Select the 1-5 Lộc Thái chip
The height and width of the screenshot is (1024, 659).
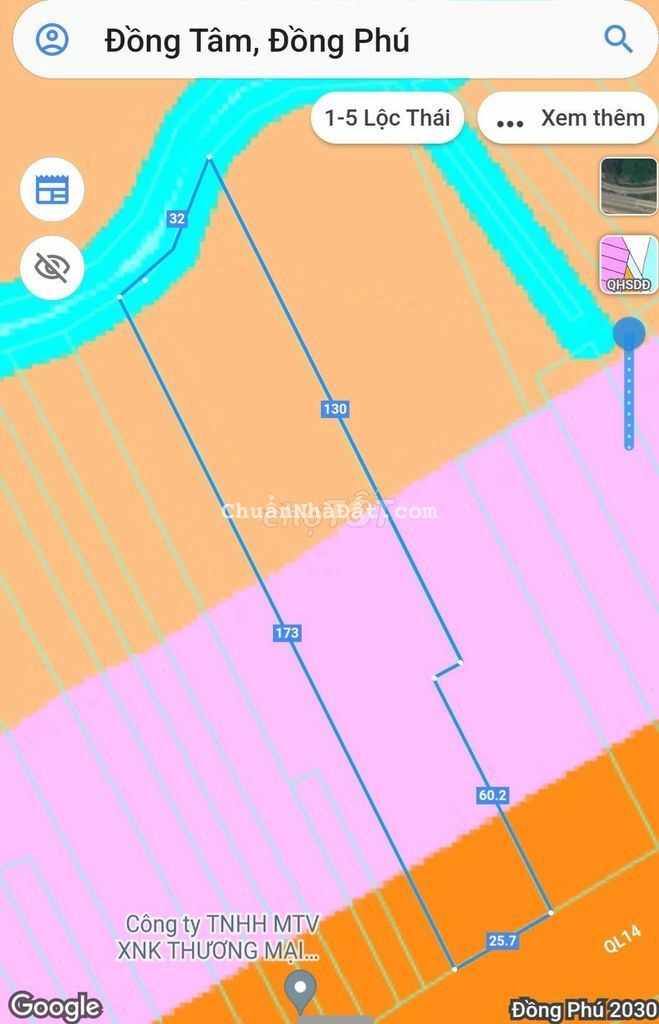(387, 118)
